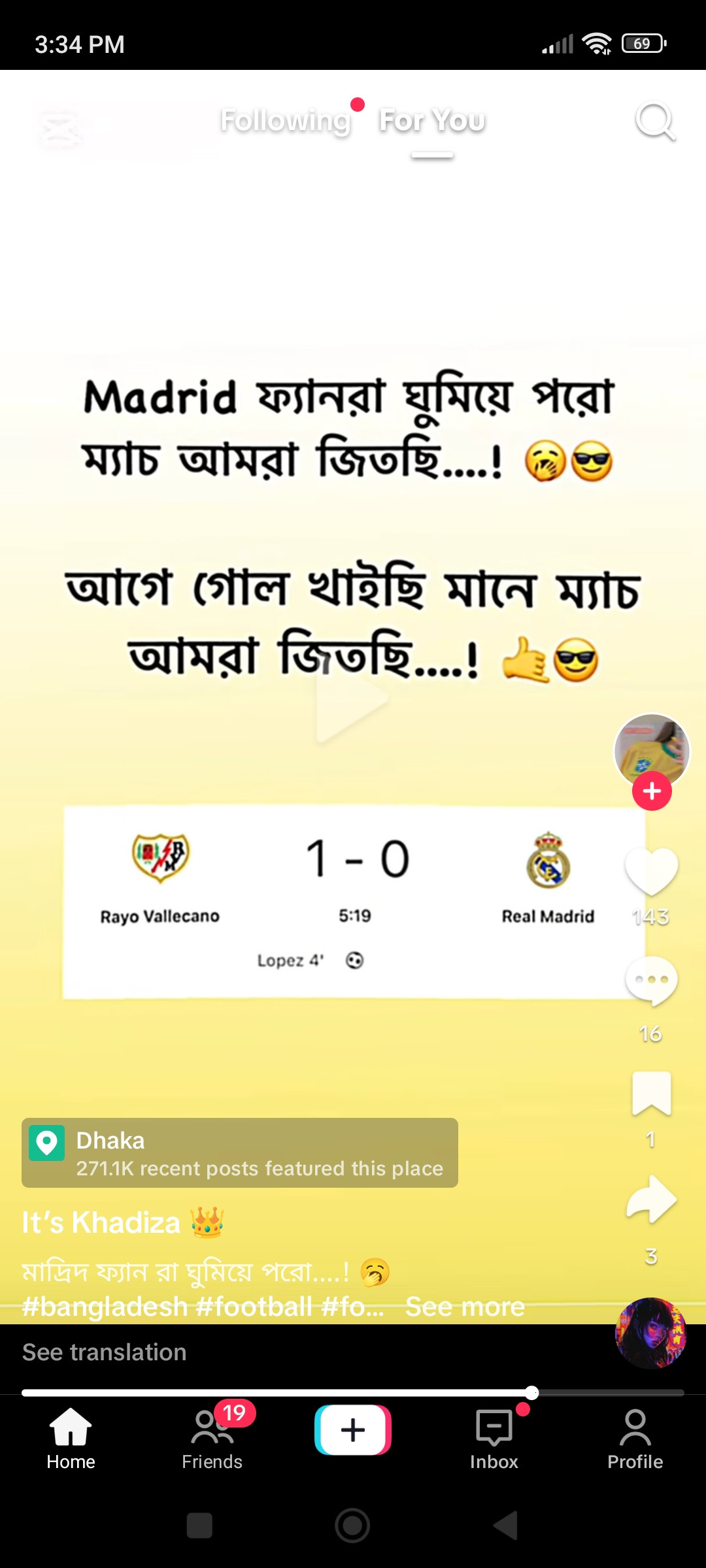
Task: Open the creator's profile picture
Action: pyautogui.click(x=651, y=749)
